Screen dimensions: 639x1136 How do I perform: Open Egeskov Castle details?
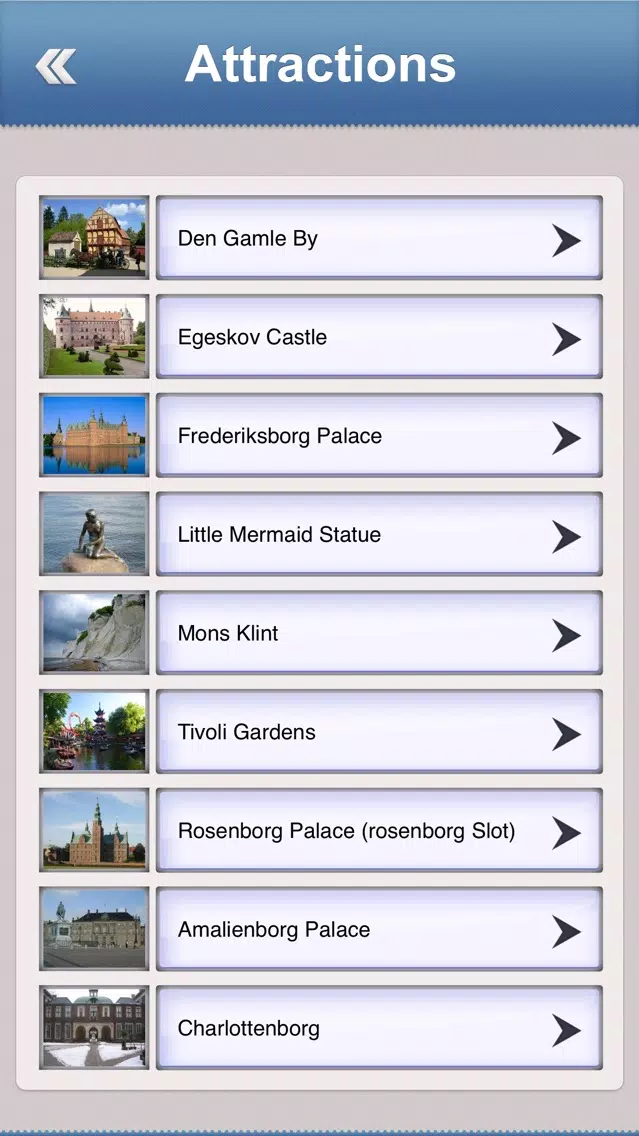(379, 336)
